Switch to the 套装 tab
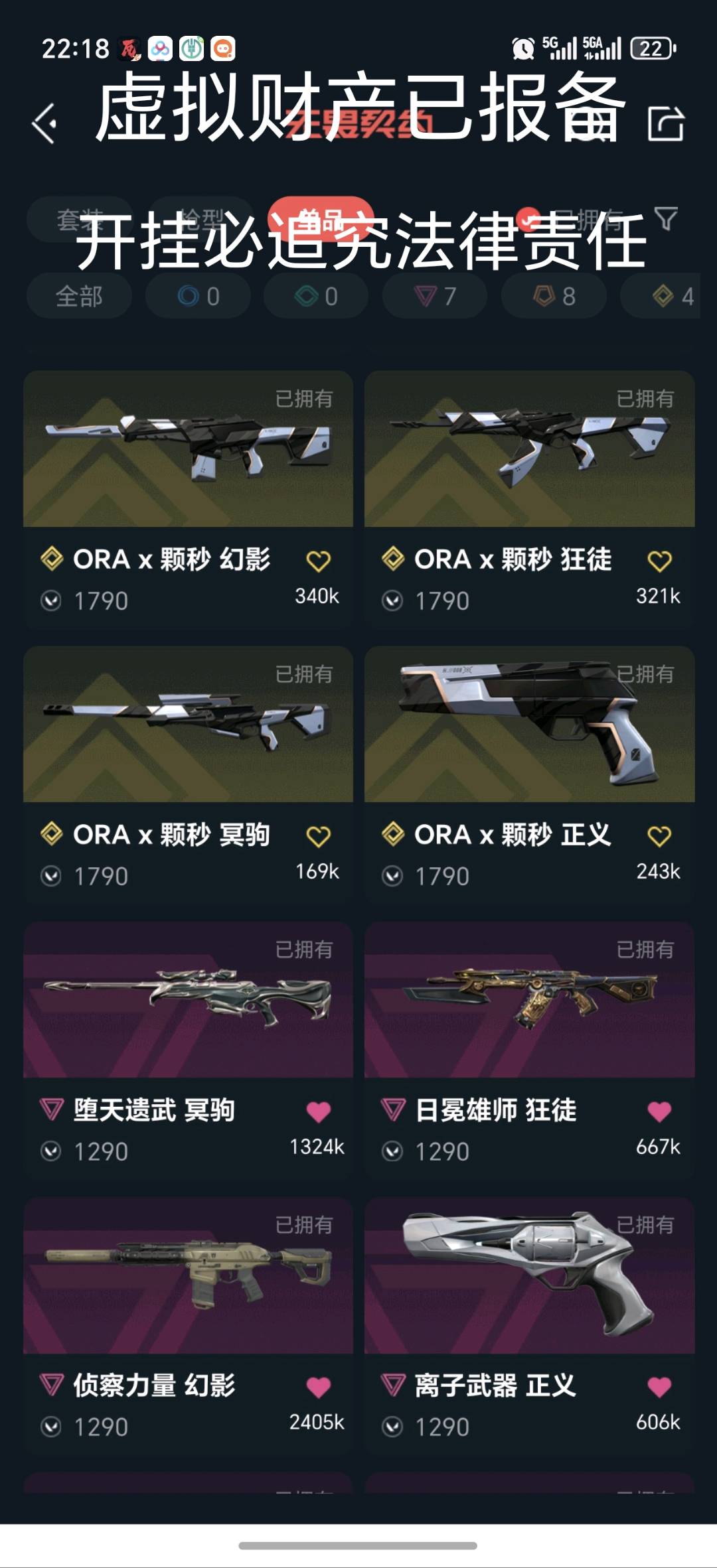Viewport: 717px width, 1568px height. 80,219
